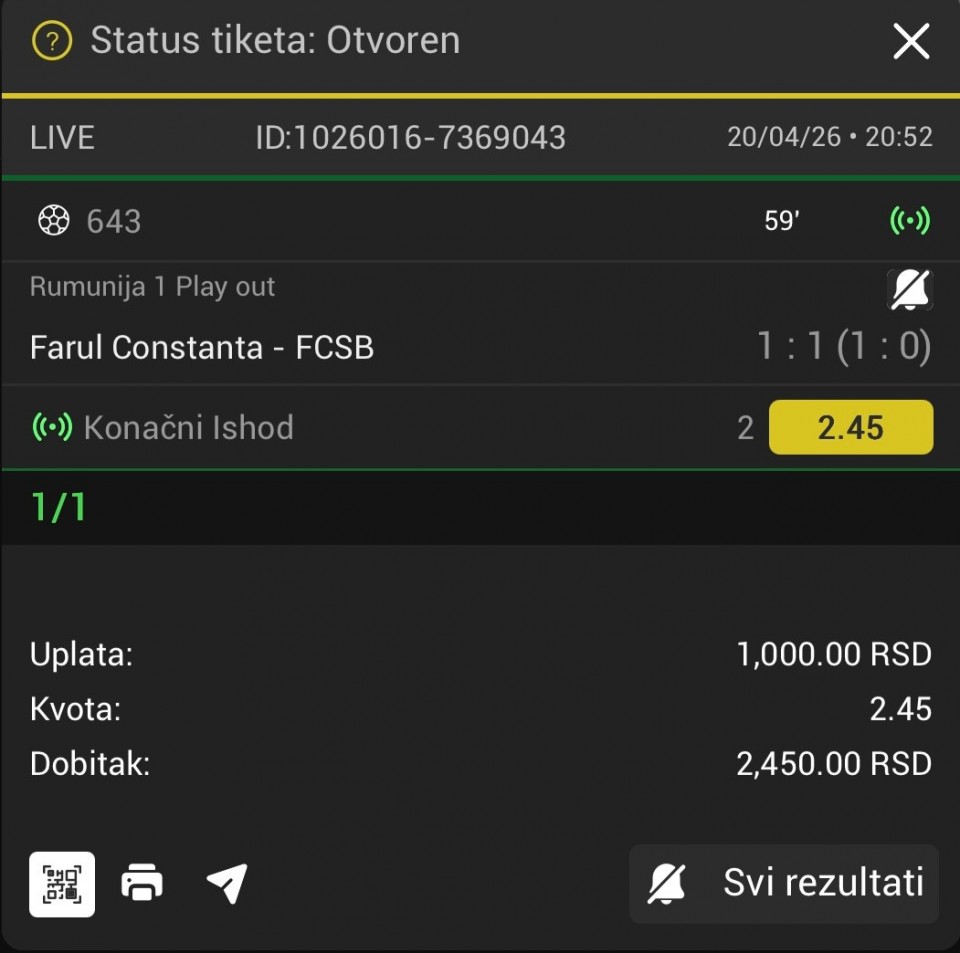Image resolution: width=960 pixels, height=953 pixels.
Task: Toggle the match notification bell for Farul Constanta
Action: 910,290
